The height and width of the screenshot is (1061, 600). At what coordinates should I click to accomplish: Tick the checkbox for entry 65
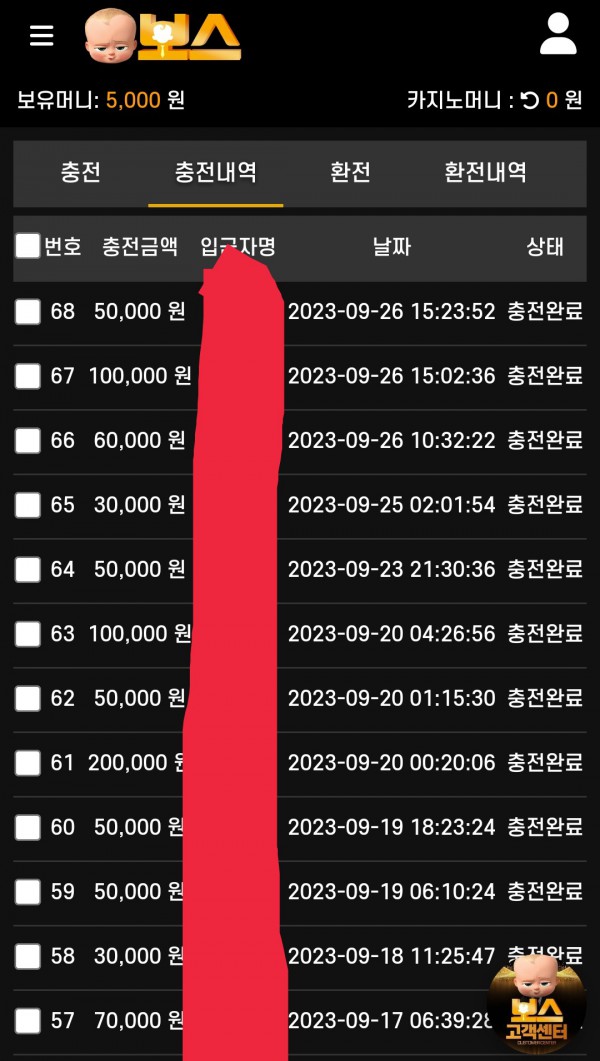point(28,505)
